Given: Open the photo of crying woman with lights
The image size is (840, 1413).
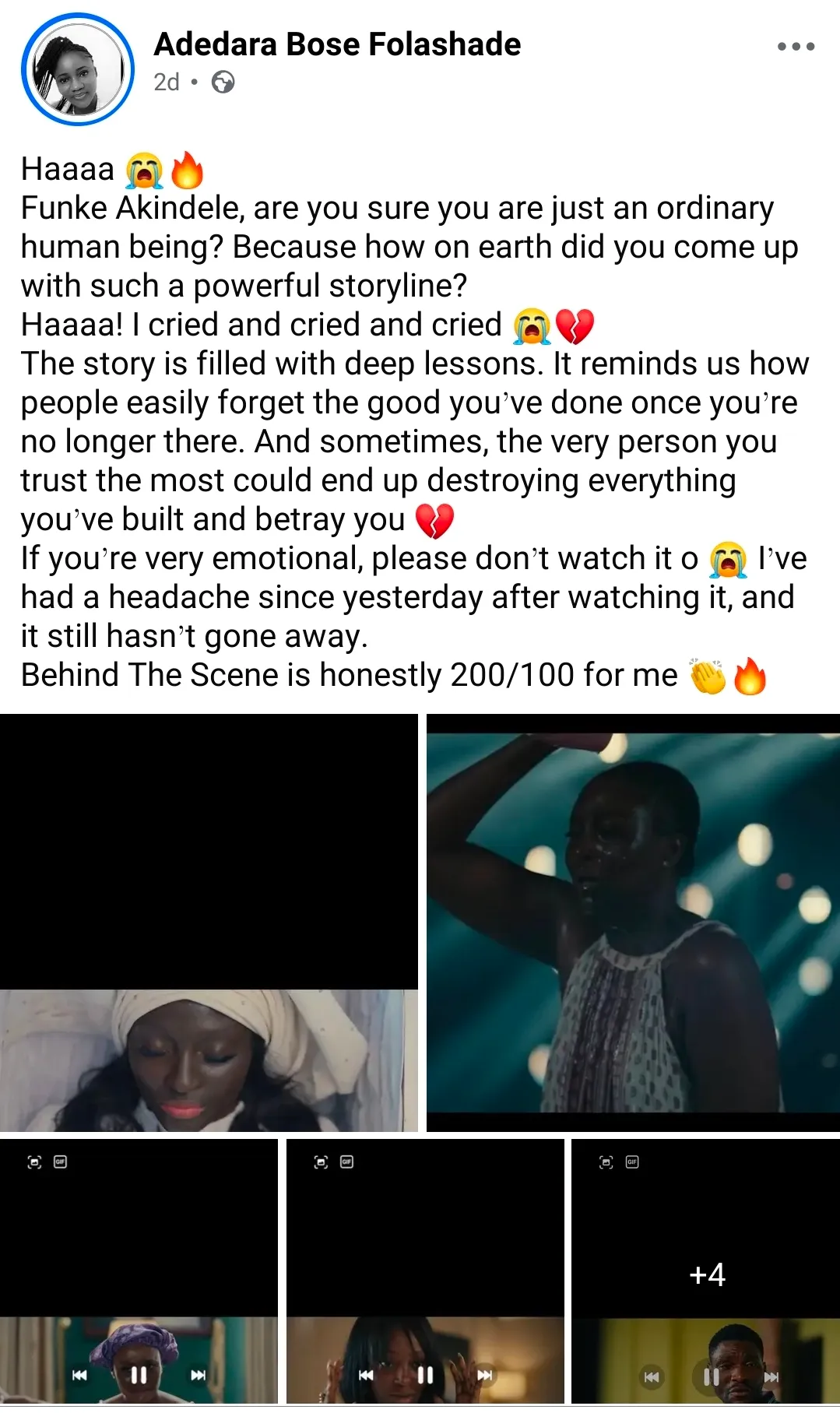Looking at the screenshot, I should pos(633,923).
